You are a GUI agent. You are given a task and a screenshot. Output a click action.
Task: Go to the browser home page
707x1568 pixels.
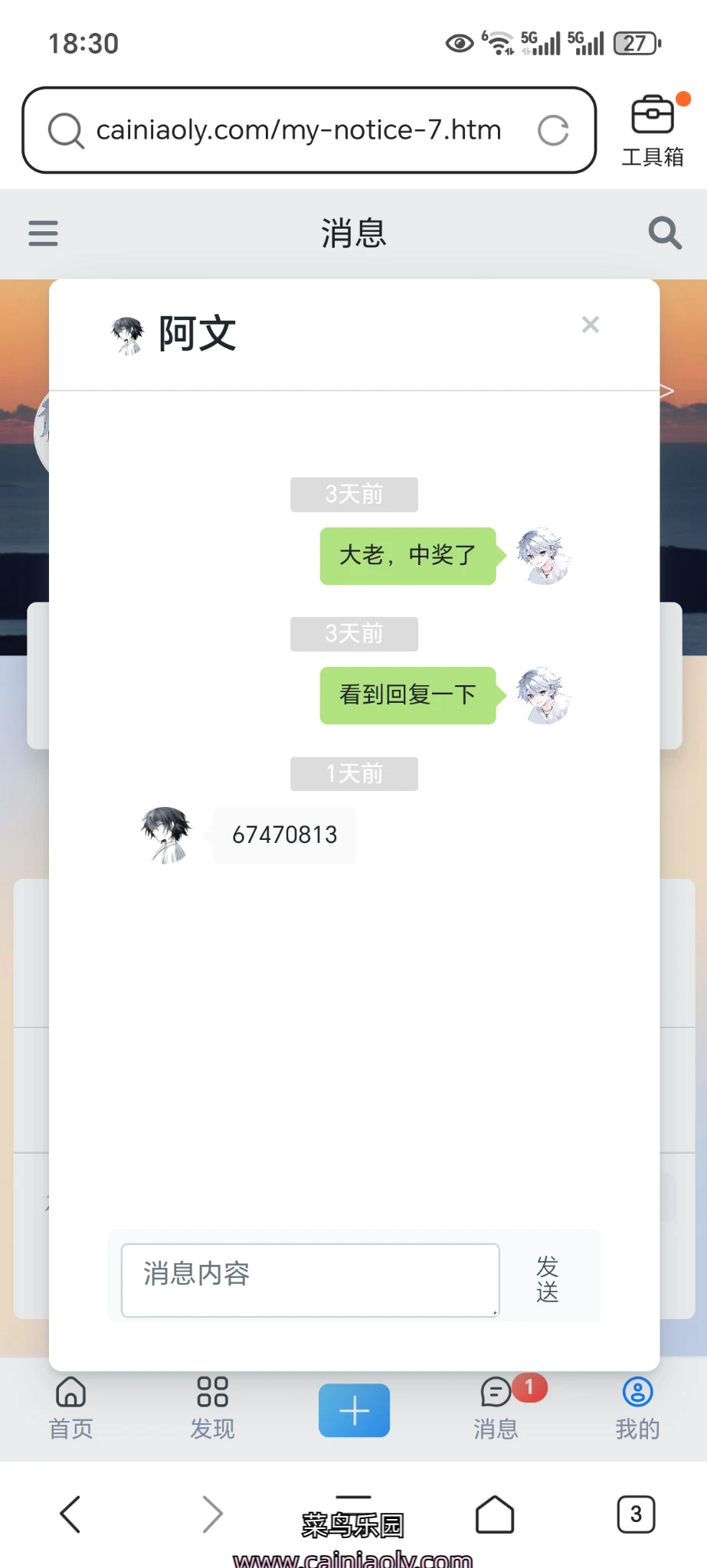point(495,1514)
